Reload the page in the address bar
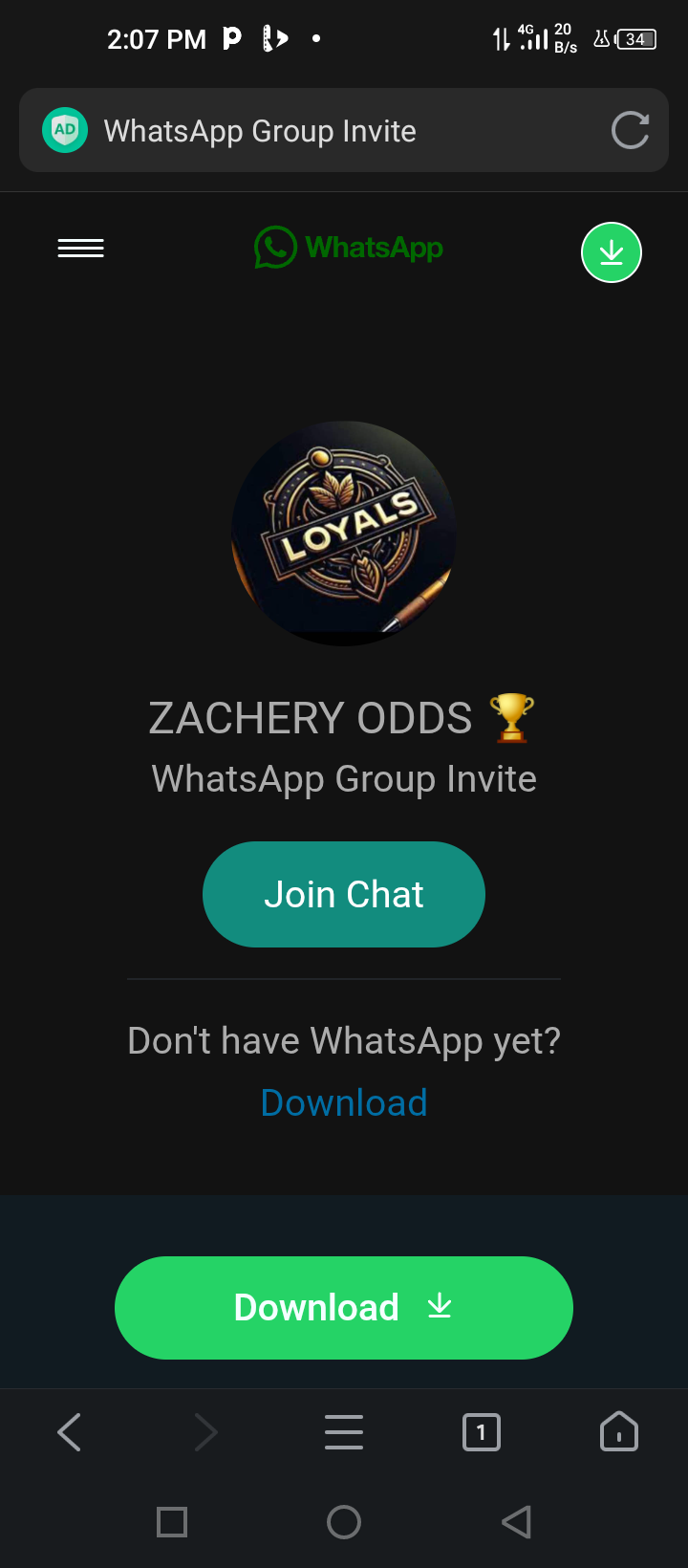 [x=630, y=130]
